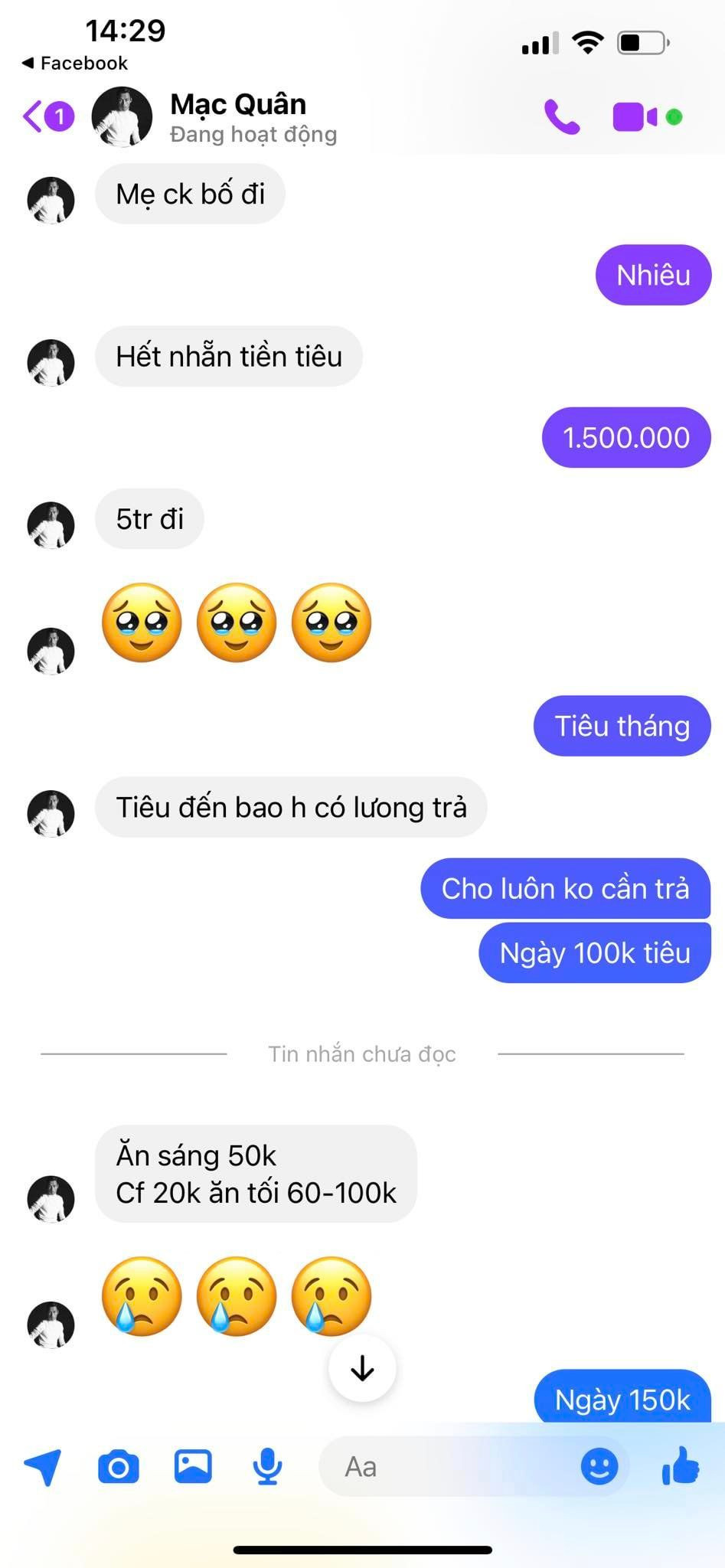Tap the 'Ngày 100k tiêu' message bubble

593,952
